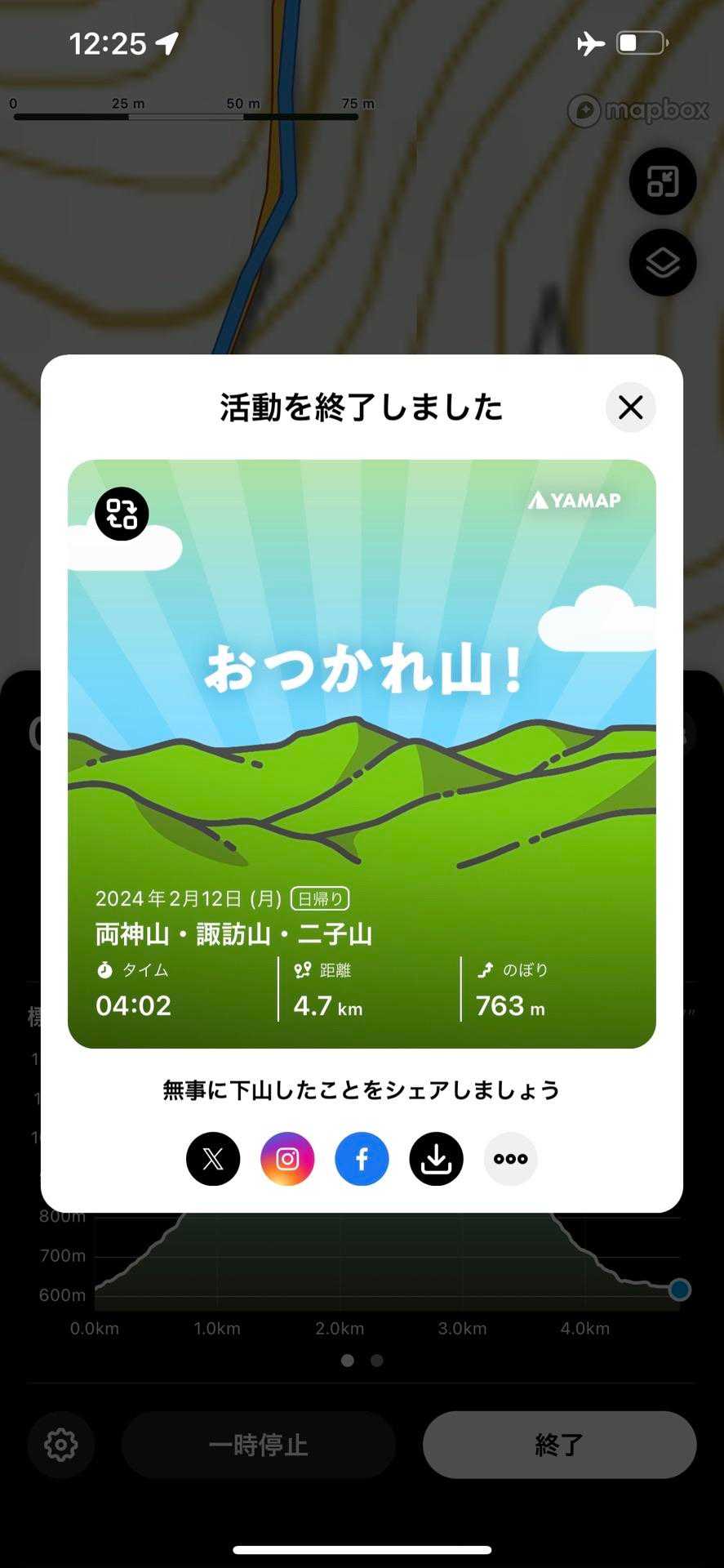
Task: Share the activity on Facebook
Action: [362, 1158]
